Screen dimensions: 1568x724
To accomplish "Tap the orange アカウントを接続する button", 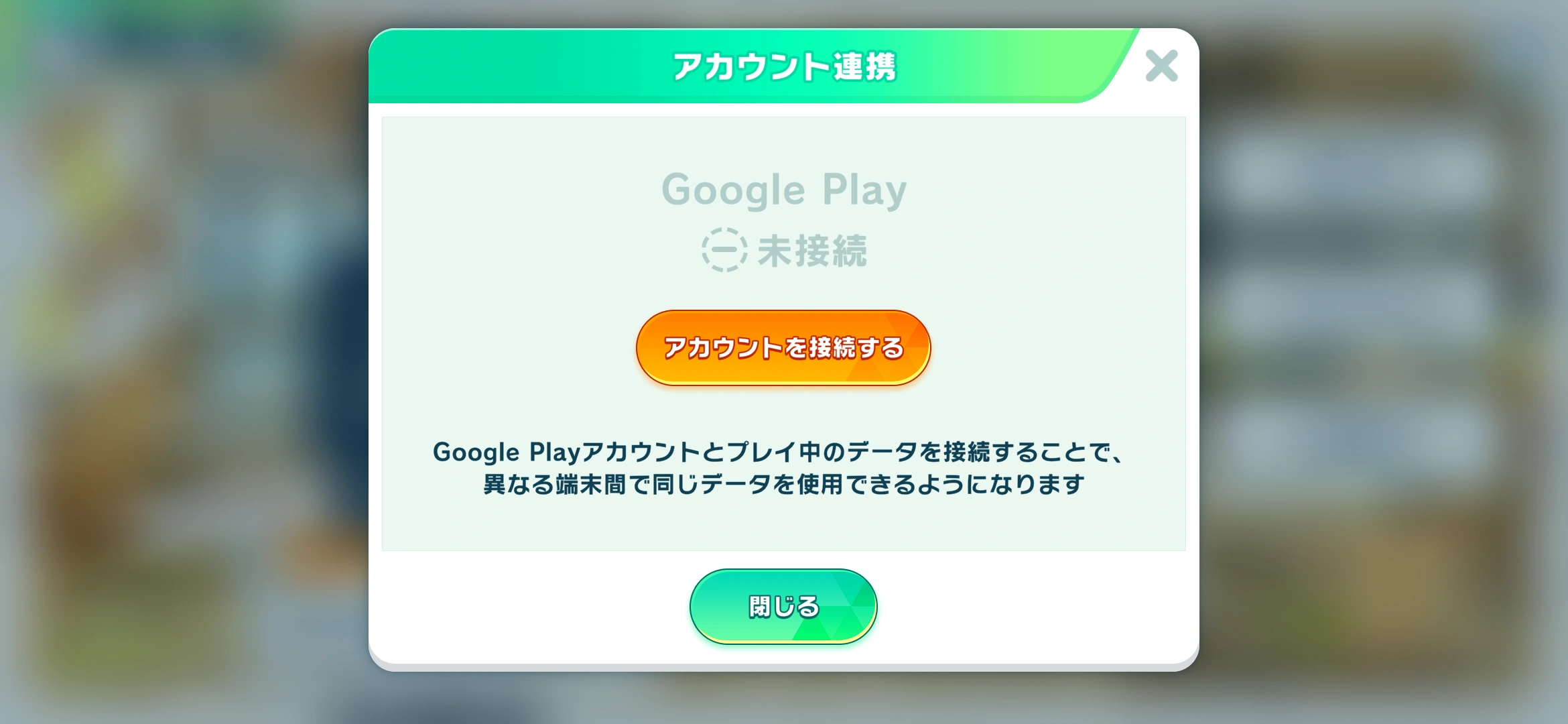I will 783,347.
